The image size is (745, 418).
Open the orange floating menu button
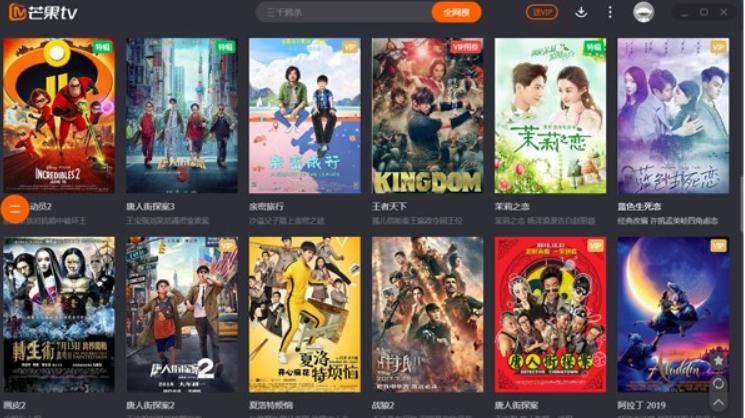pyautogui.click(x=15, y=209)
